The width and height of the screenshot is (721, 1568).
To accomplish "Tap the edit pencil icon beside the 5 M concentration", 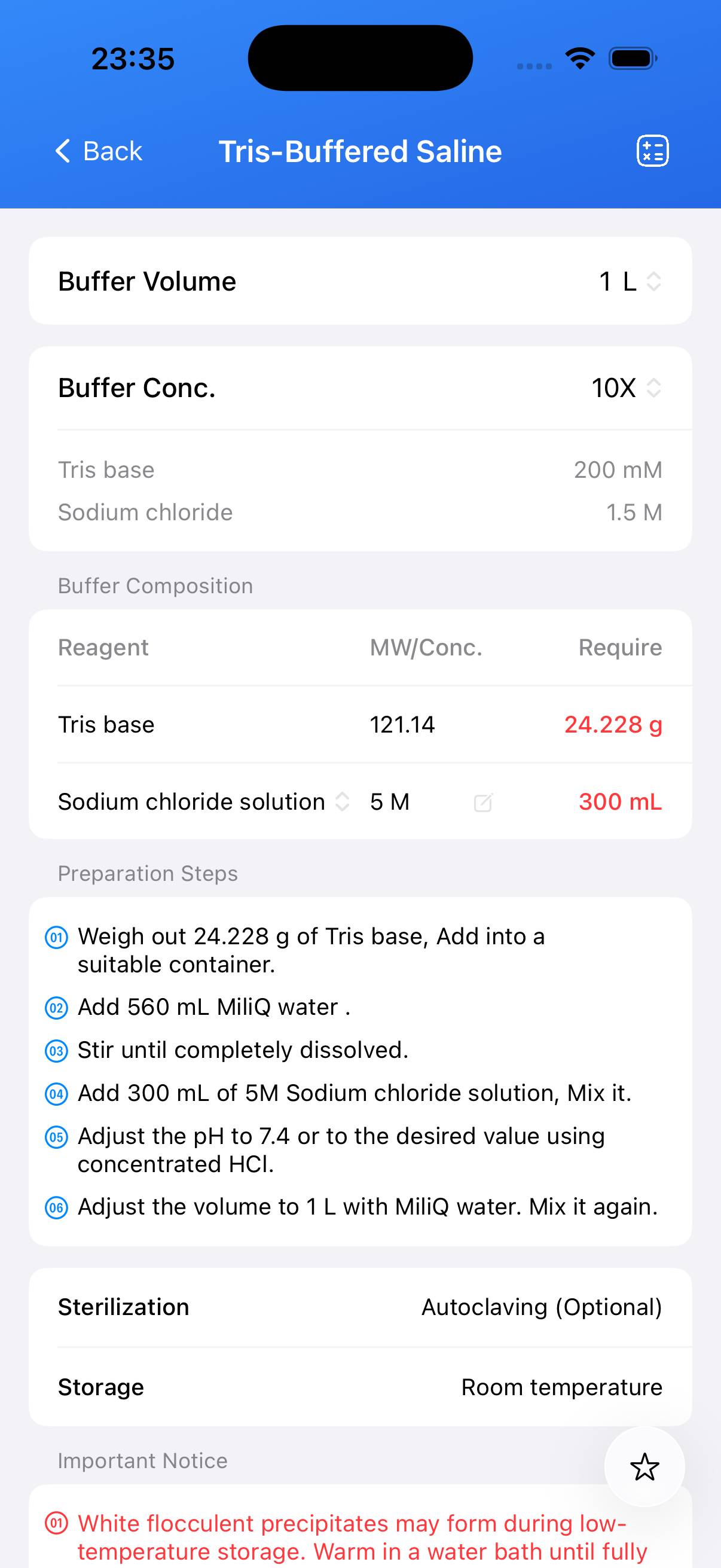I will click(x=482, y=802).
